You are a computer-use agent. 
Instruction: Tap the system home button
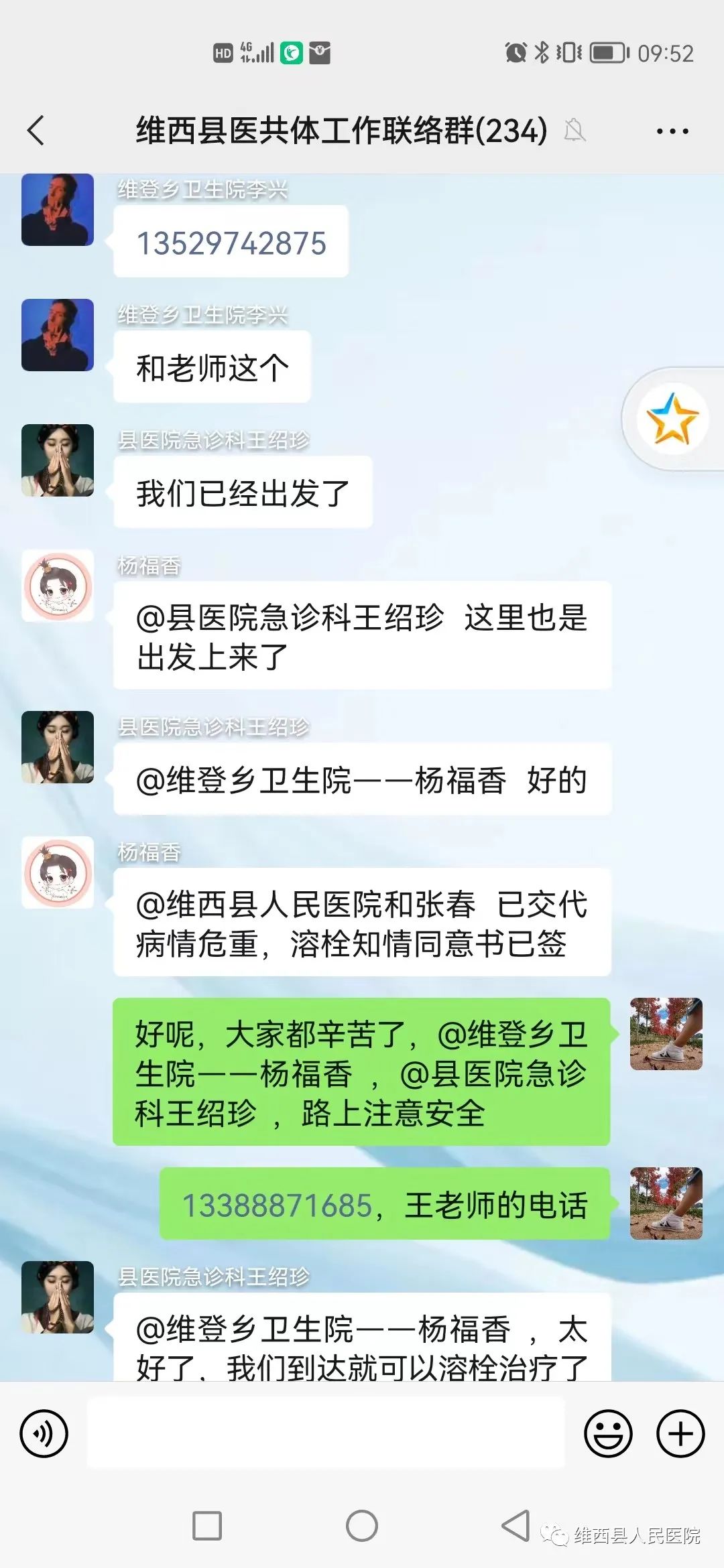(x=362, y=1526)
